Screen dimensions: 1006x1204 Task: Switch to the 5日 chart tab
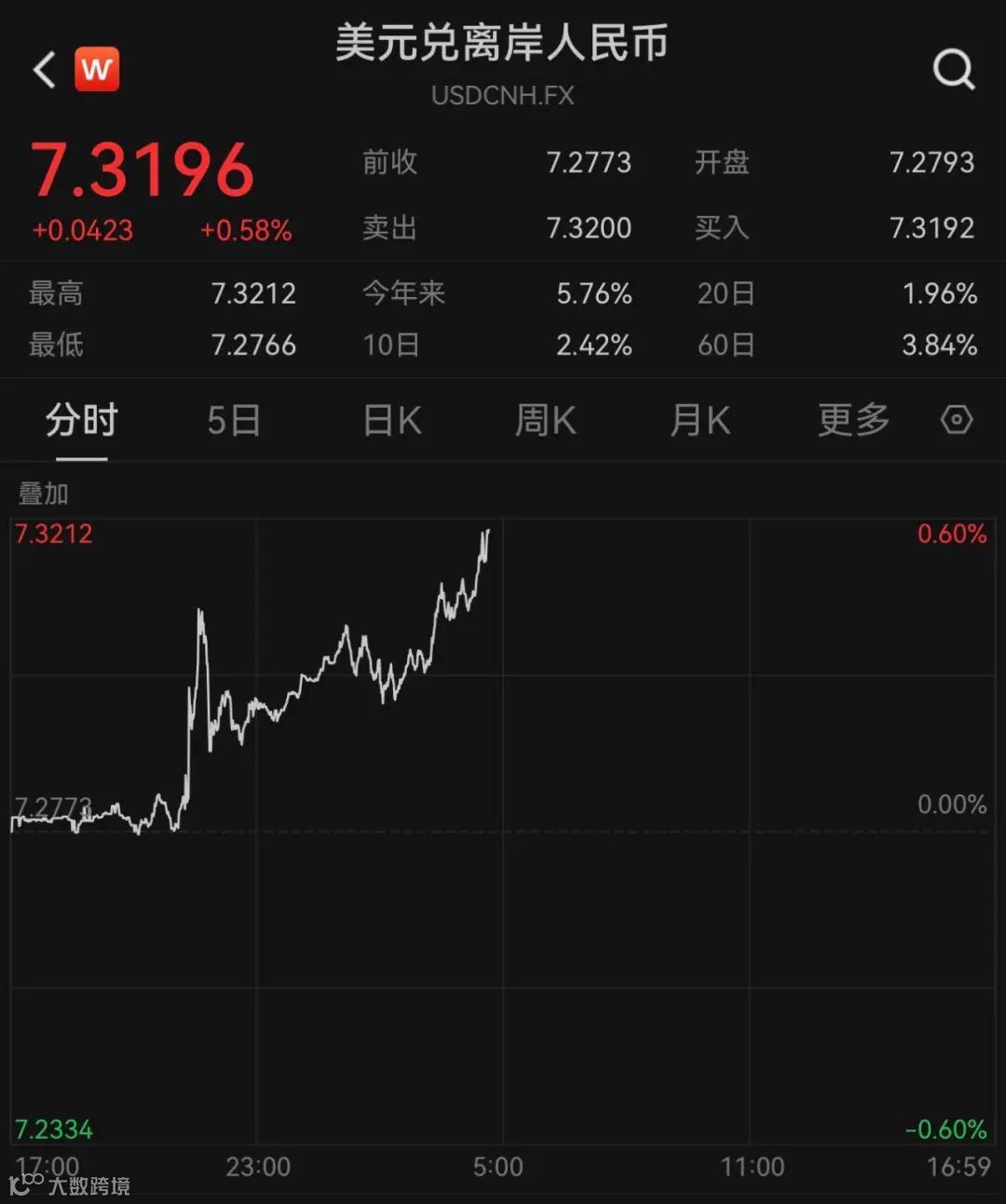233,421
